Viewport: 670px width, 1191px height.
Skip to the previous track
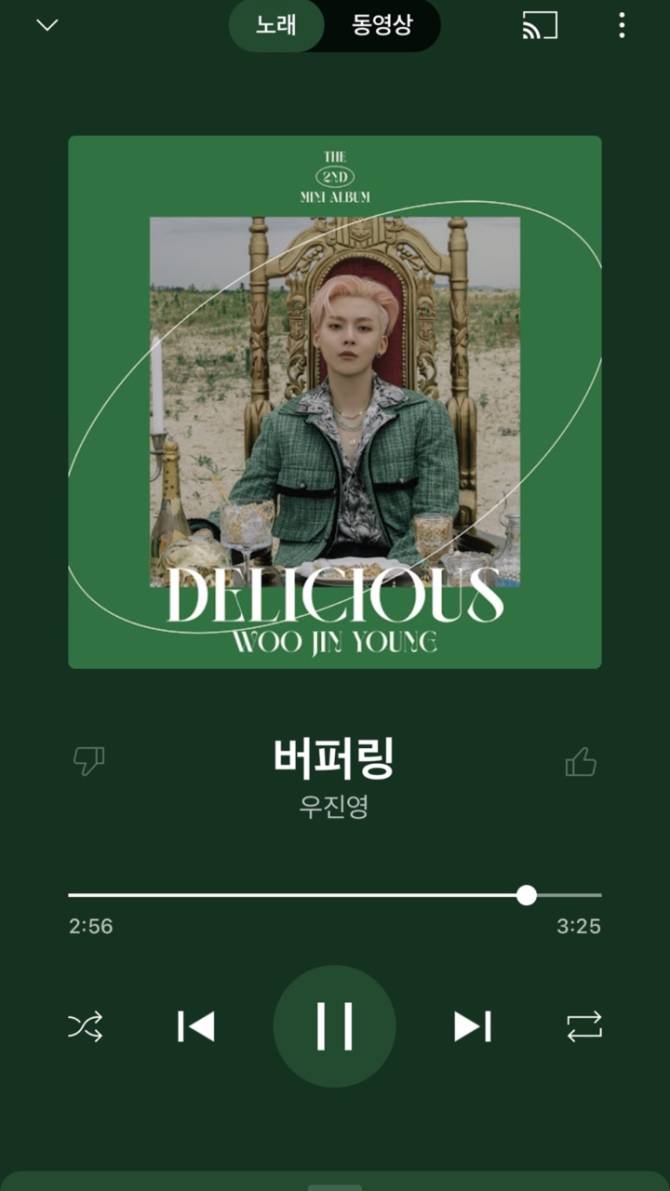(196, 1026)
